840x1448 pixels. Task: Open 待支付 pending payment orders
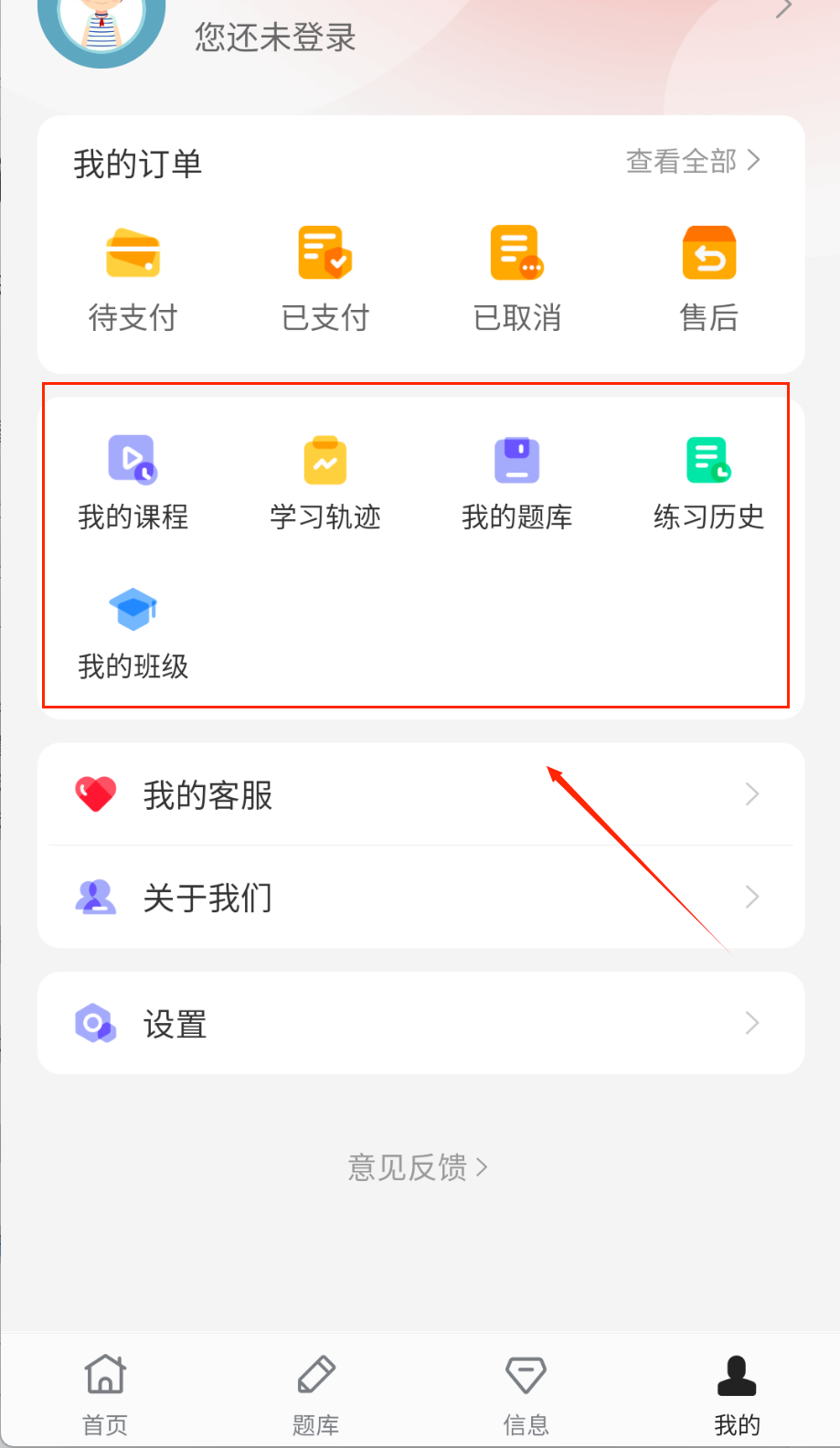[133, 280]
